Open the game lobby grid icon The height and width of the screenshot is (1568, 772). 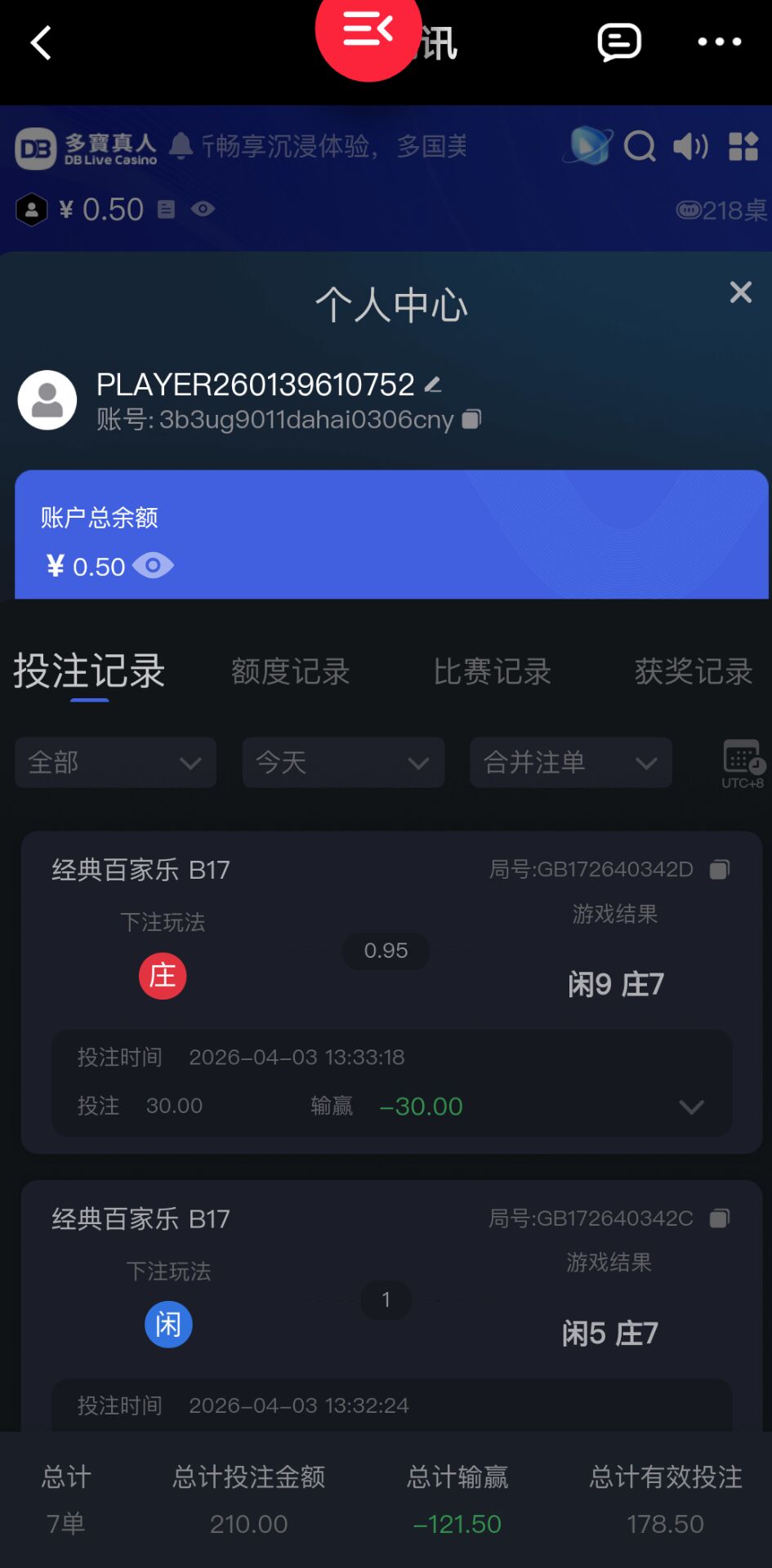743,147
